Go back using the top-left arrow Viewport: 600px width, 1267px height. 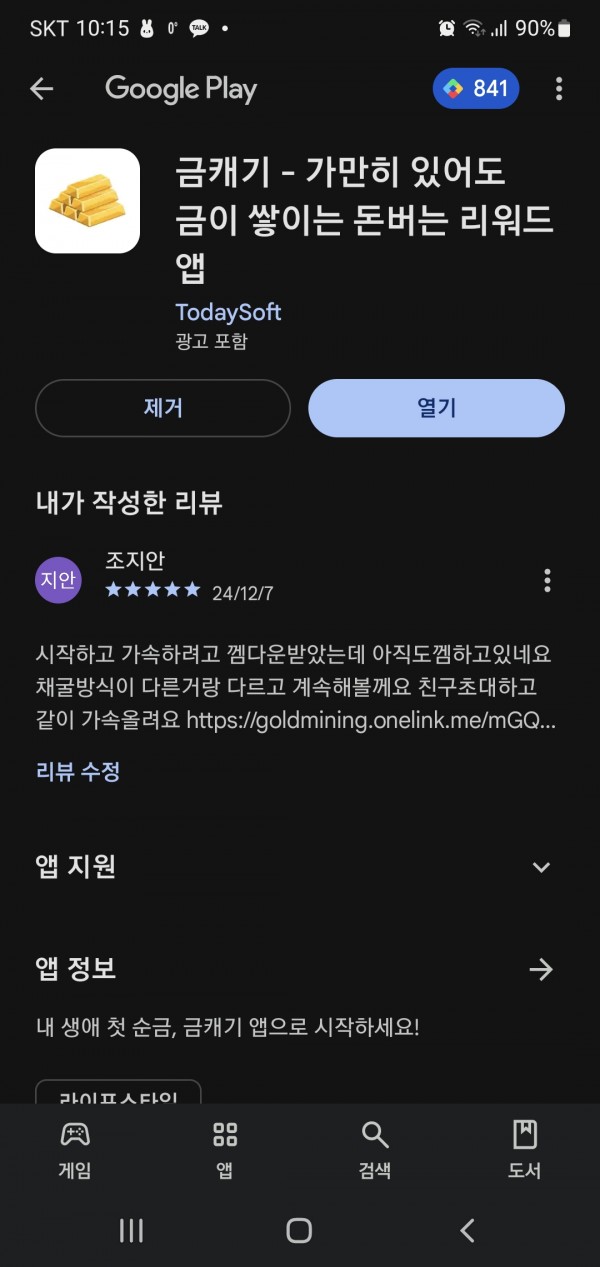click(x=41, y=89)
